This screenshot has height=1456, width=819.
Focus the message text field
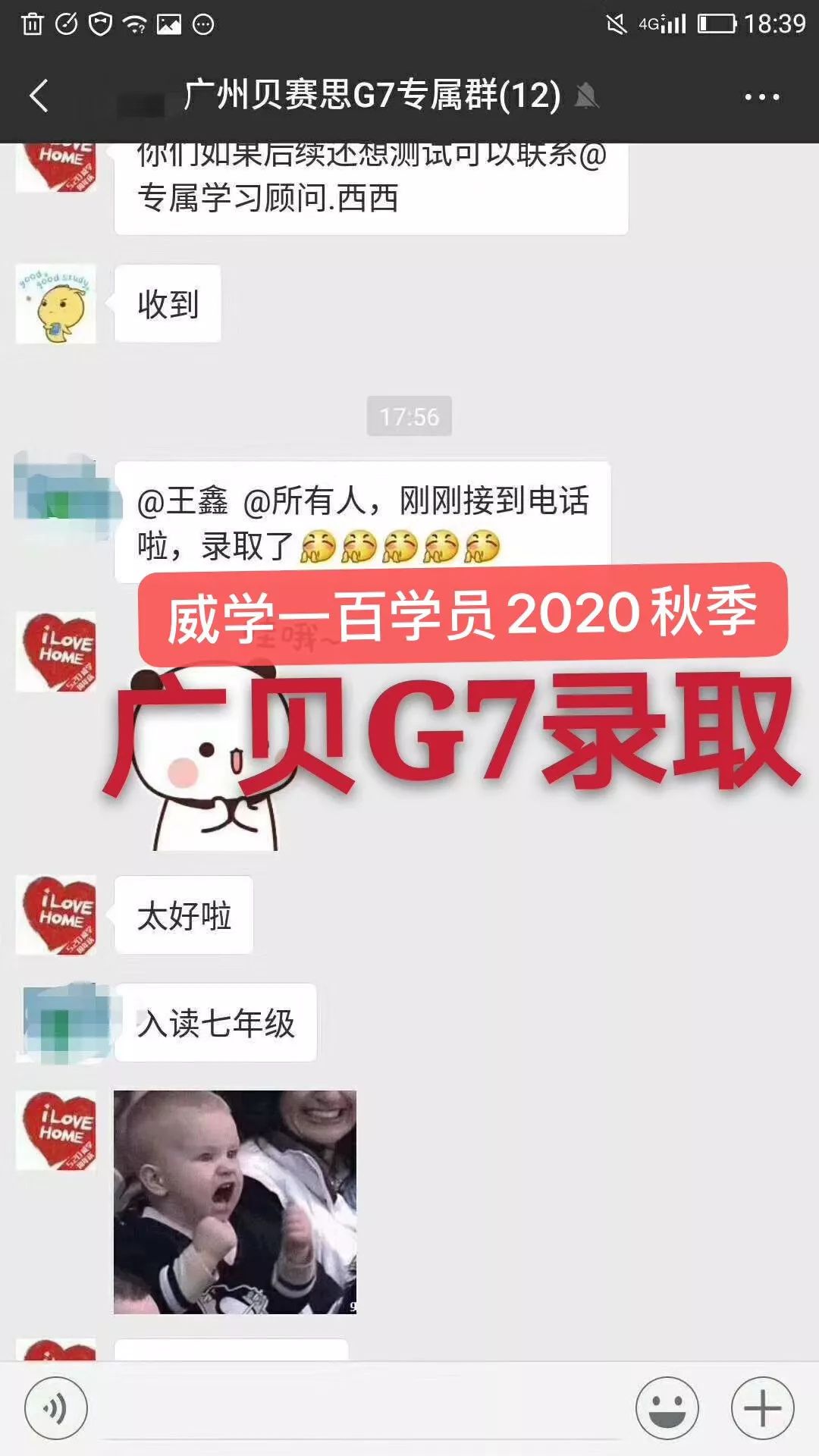[x=360, y=1408]
